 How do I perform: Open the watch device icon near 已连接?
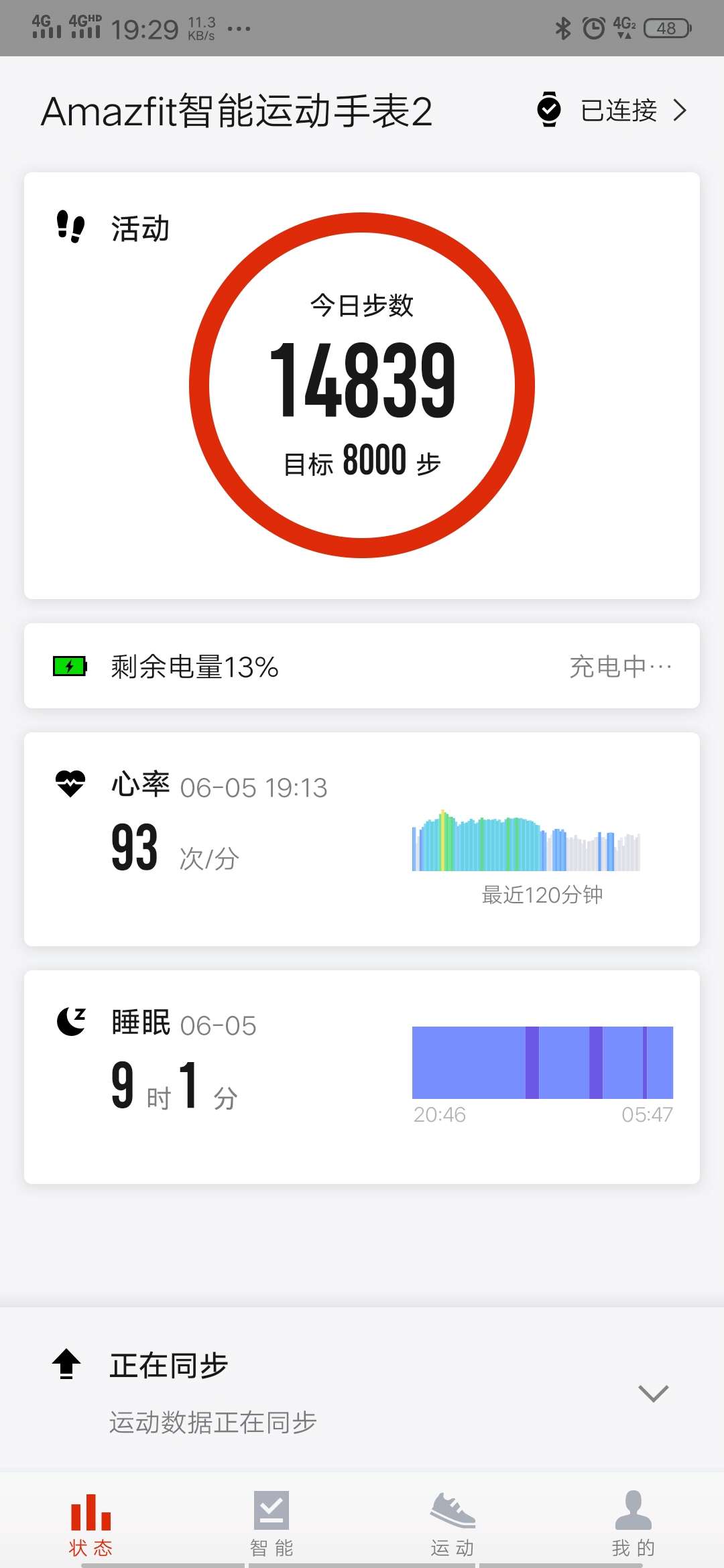tap(550, 109)
